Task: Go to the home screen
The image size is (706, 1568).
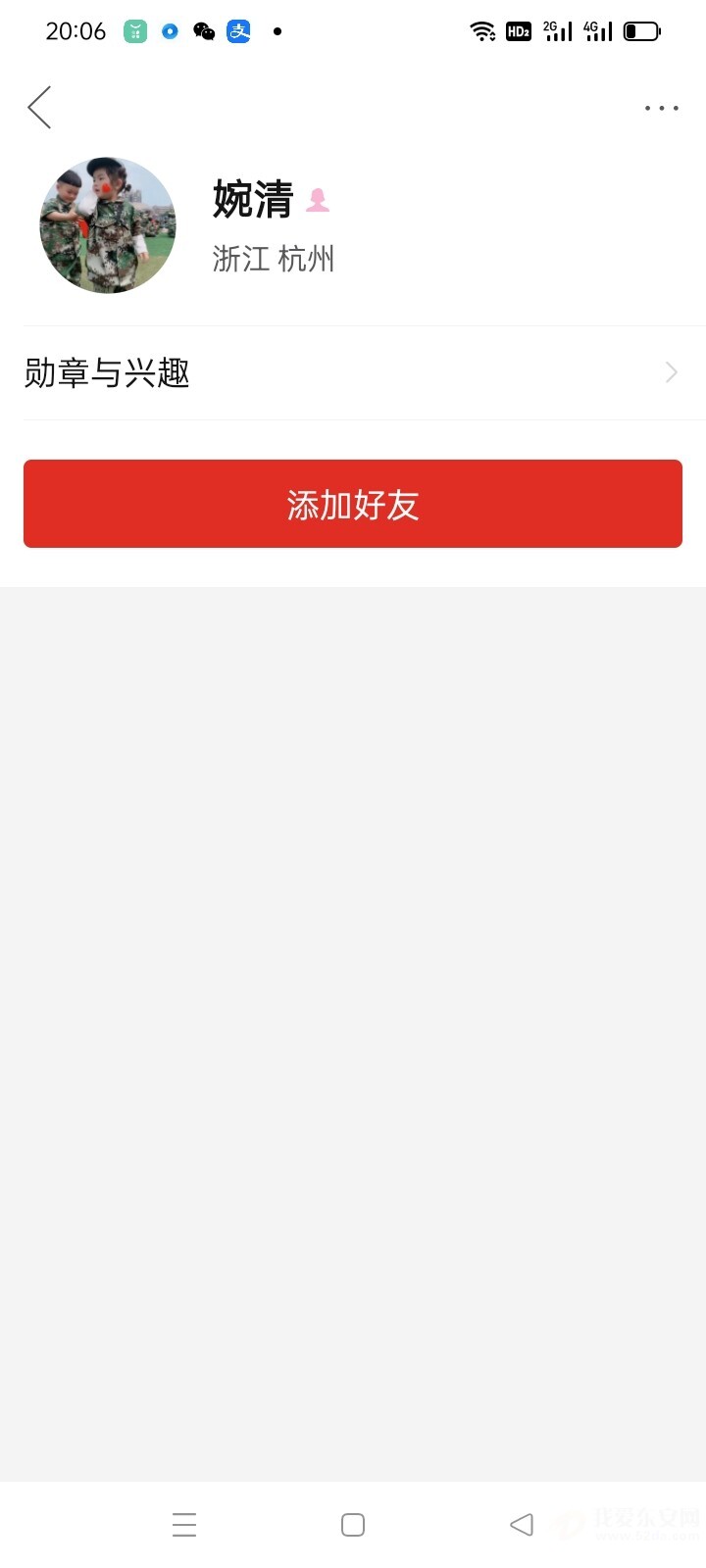Action: point(353,1525)
